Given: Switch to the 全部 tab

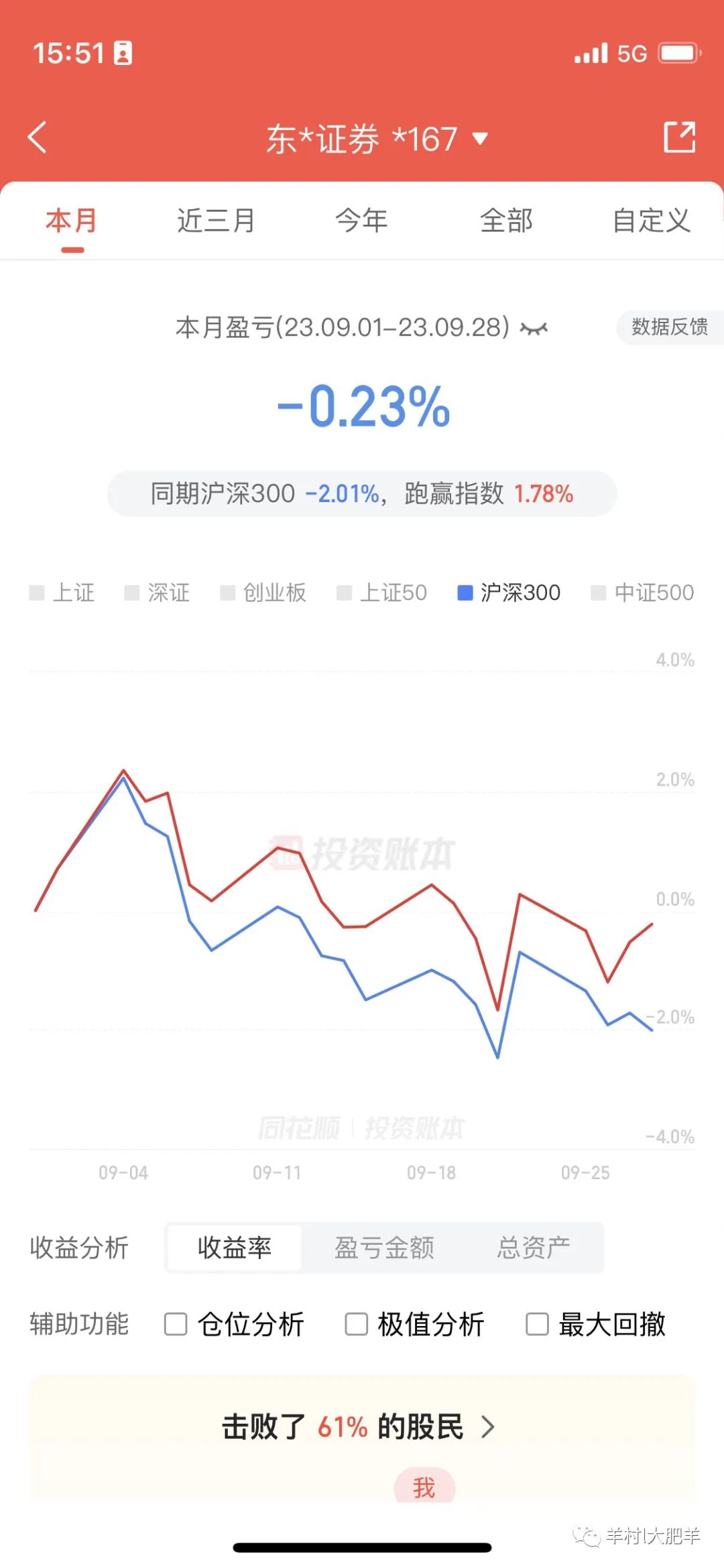Looking at the screenshot, I should tap(506, 221).
